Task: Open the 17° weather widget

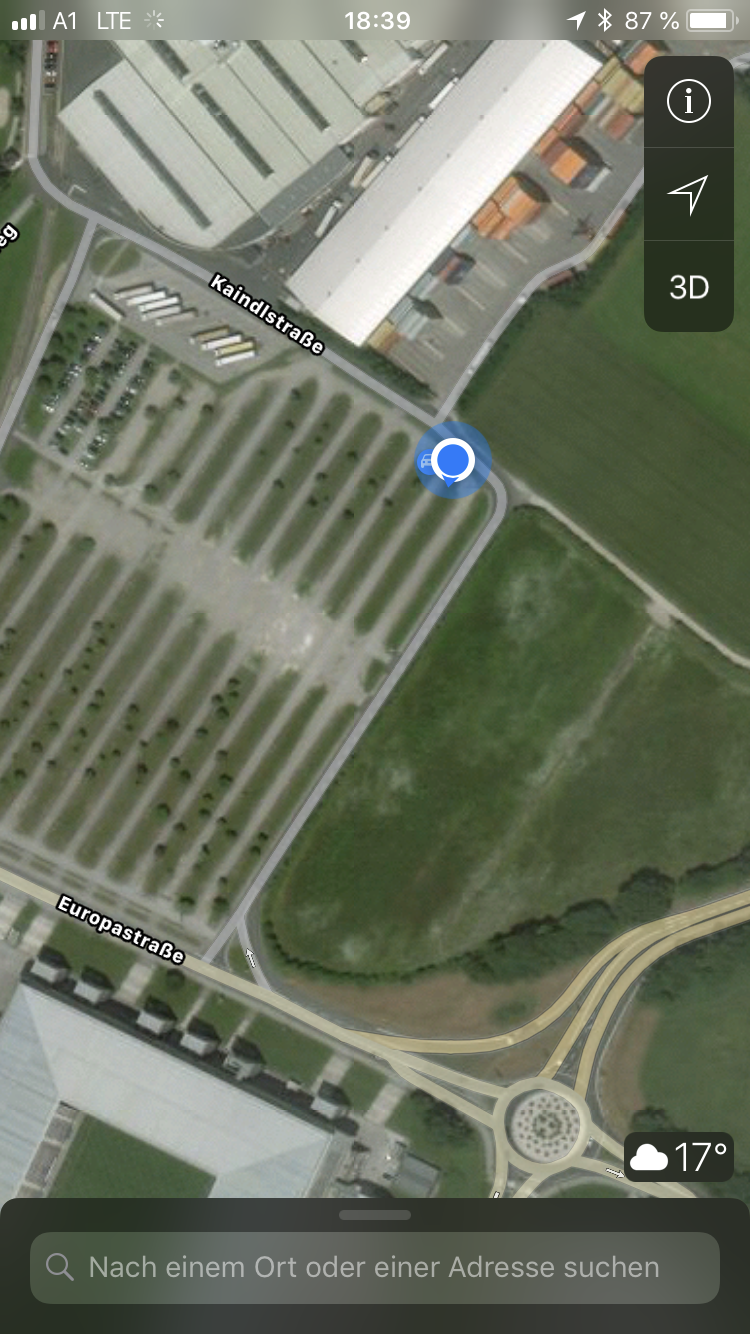Action: [x=679, y=1157]
